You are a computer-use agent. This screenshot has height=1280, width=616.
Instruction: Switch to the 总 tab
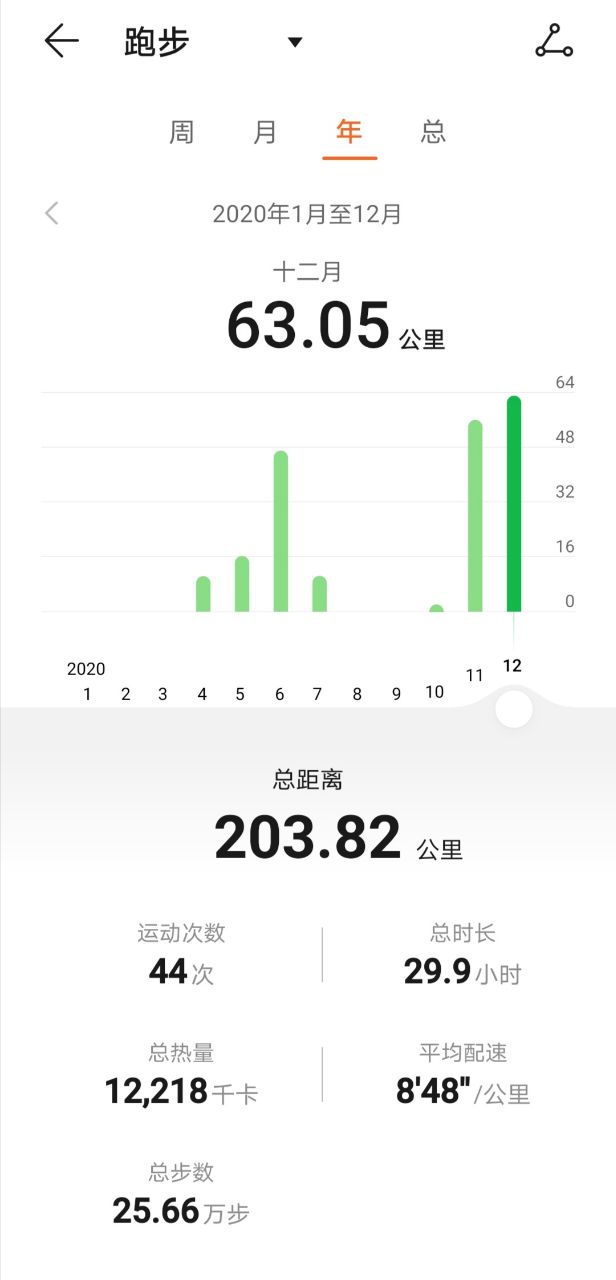433,132
